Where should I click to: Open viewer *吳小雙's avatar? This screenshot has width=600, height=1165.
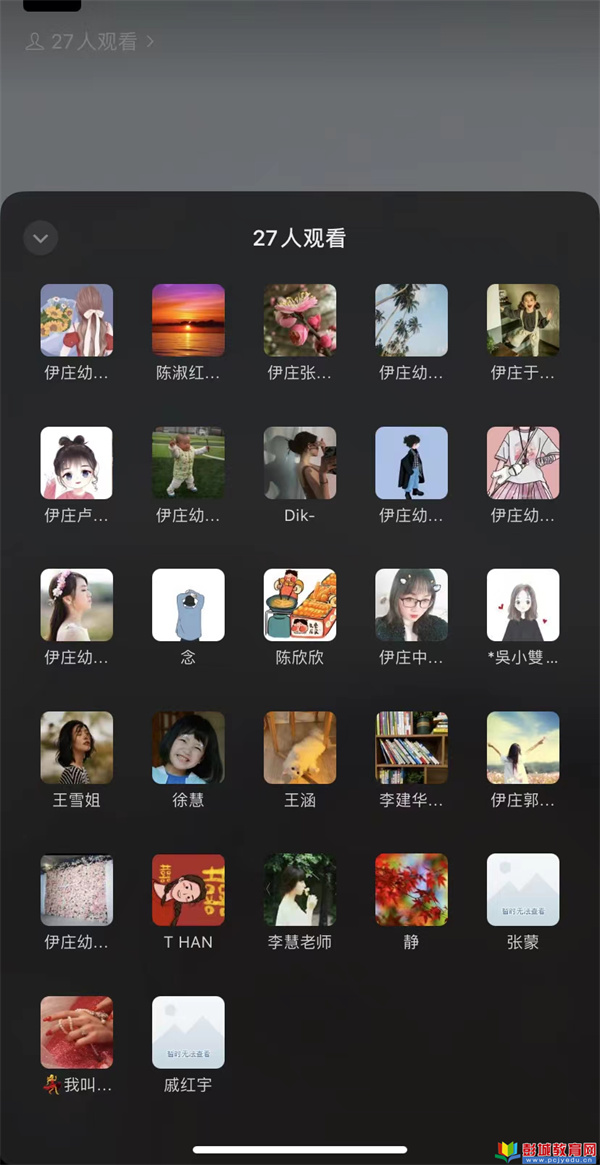523,605
